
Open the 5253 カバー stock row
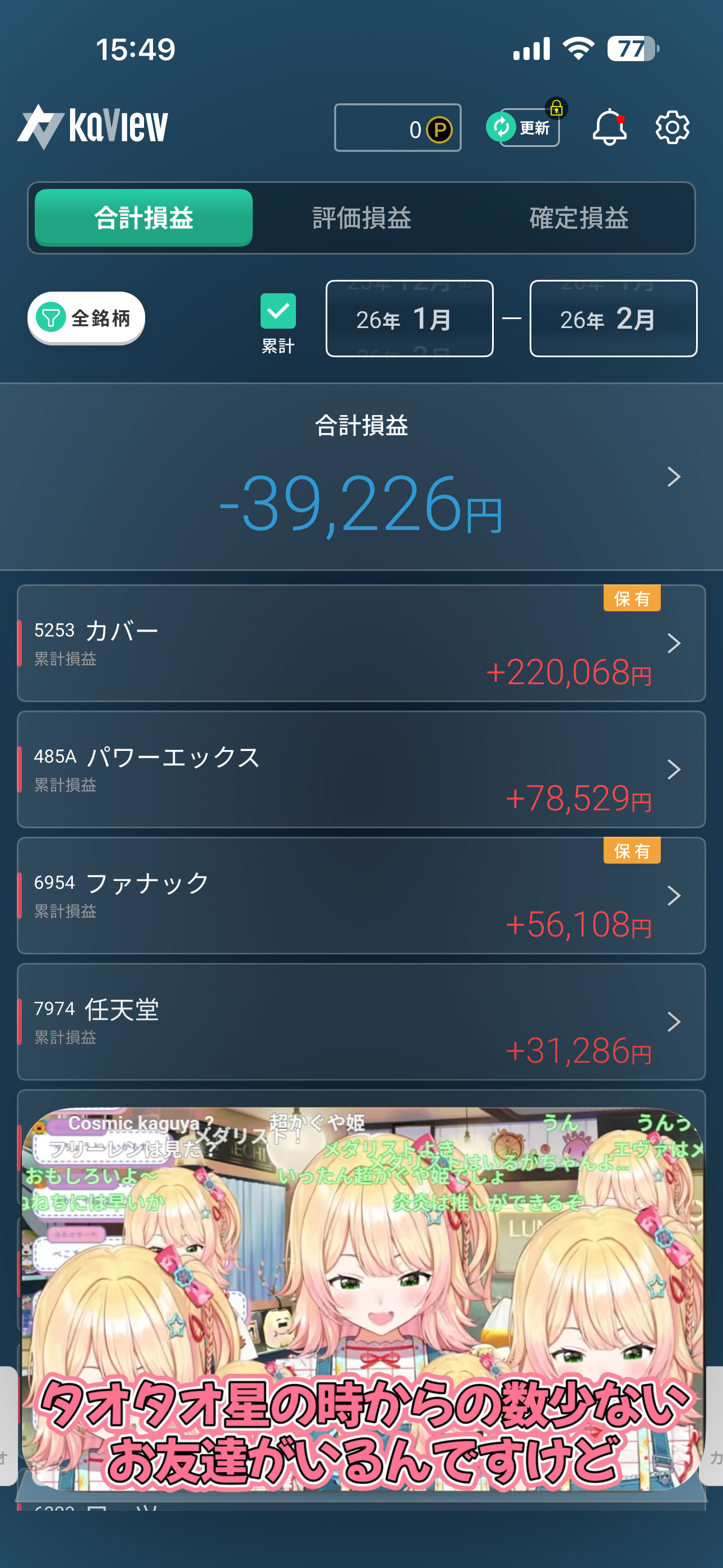tap(361, 643)
